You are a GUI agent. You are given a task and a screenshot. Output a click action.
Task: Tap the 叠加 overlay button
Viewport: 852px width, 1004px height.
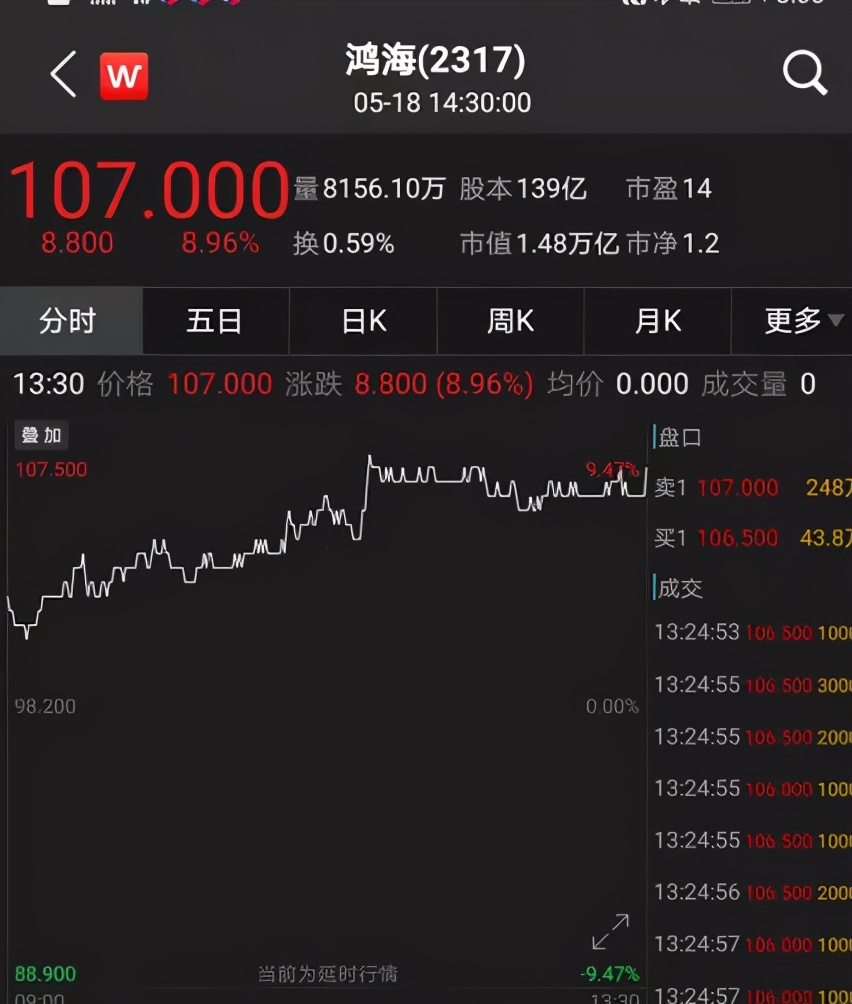[x=41, y=436]
